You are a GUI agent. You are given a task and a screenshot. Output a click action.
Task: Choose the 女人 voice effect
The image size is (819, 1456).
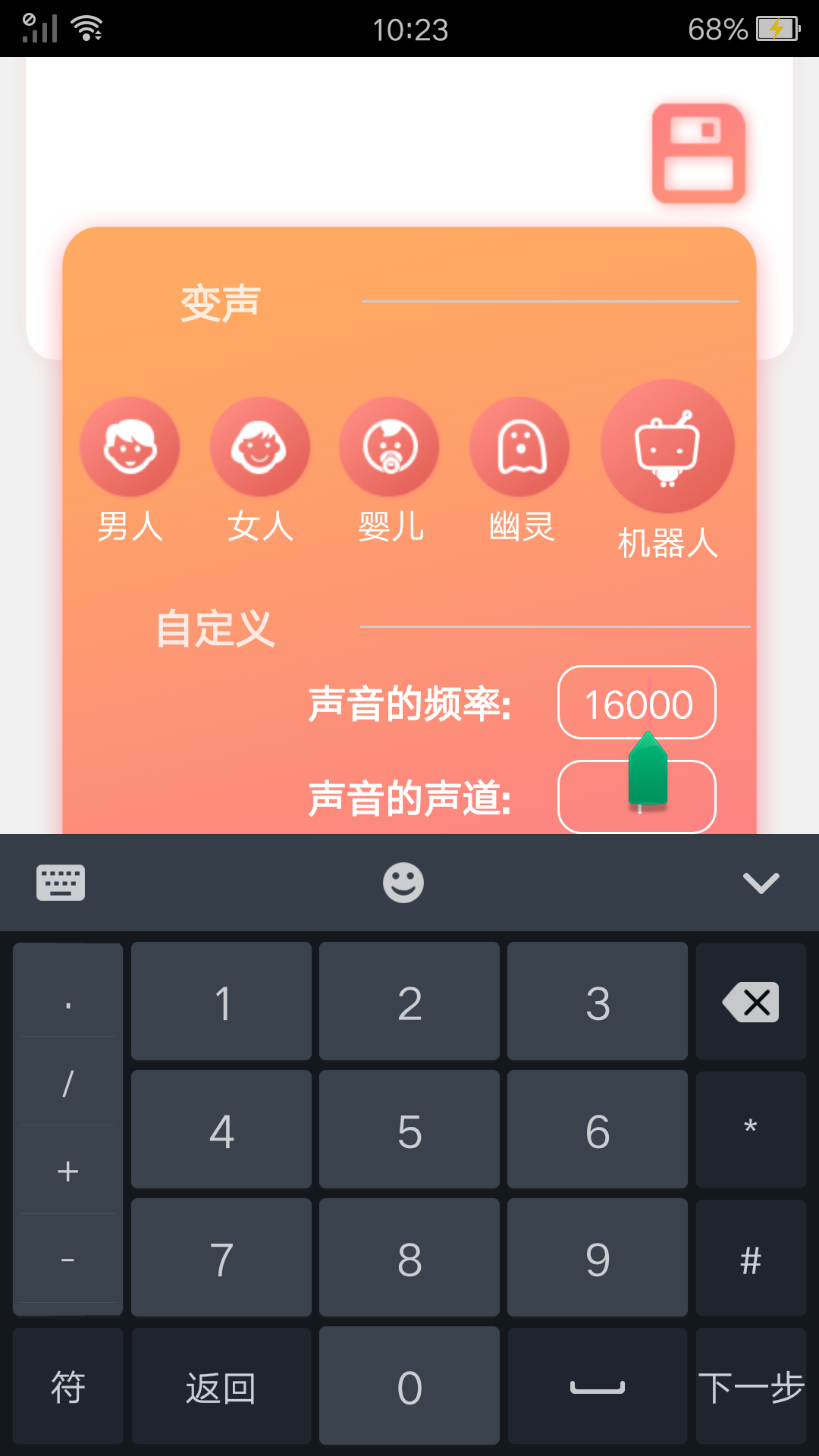coord(260,447)
